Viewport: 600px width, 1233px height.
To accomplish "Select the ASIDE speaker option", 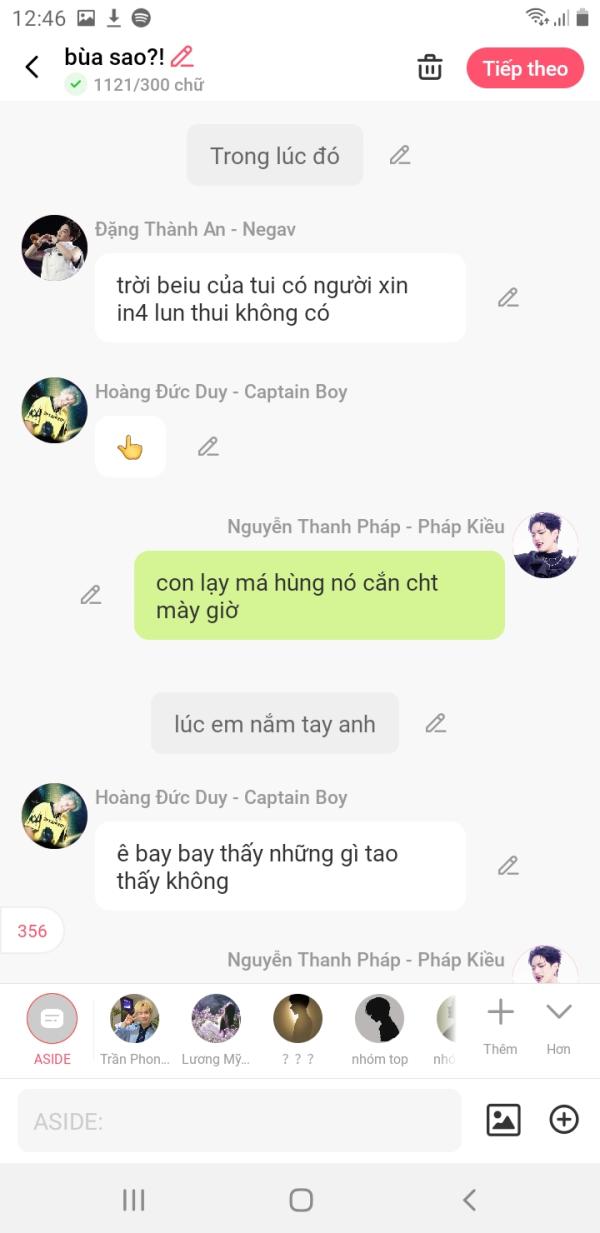I will (52, 1029).
